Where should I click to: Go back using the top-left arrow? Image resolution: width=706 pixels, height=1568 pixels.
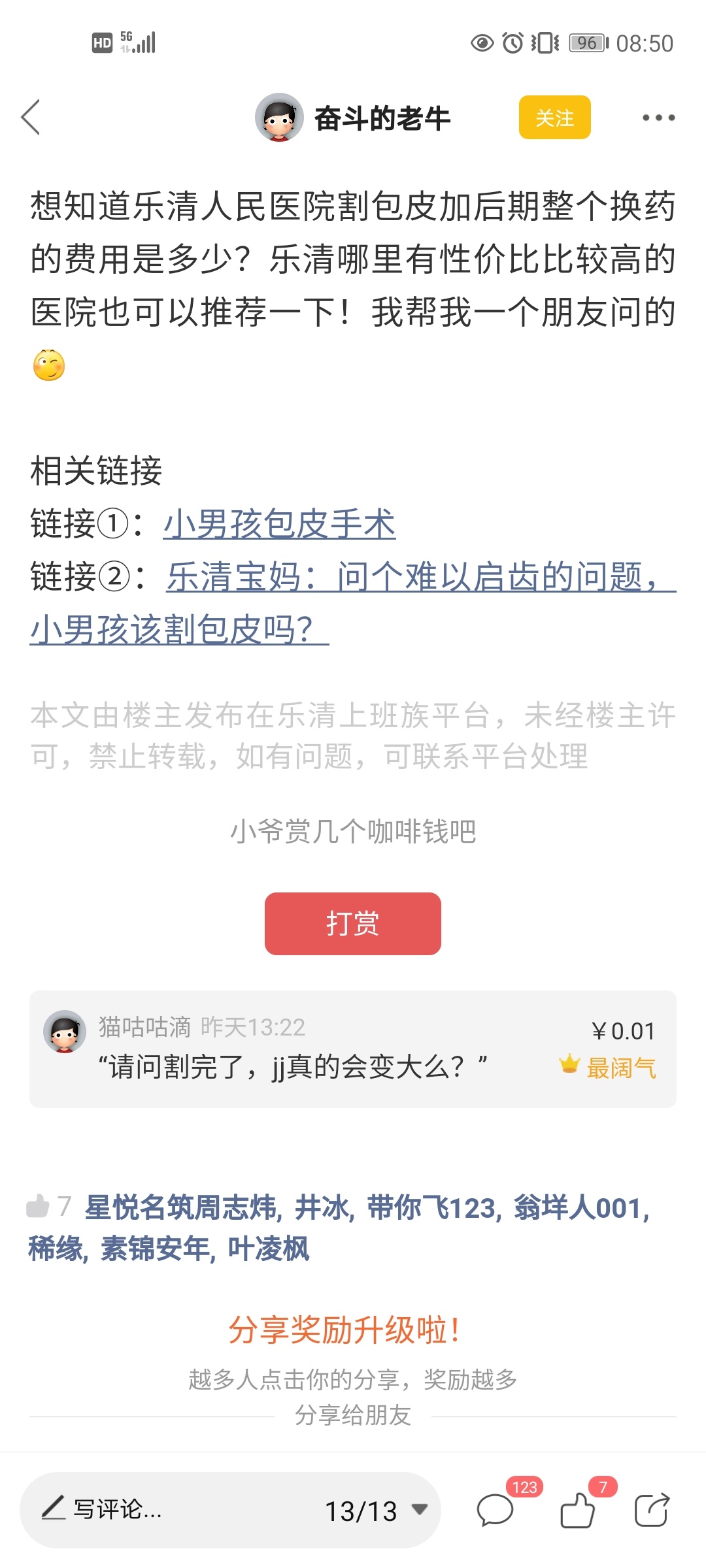pos(31,118)
